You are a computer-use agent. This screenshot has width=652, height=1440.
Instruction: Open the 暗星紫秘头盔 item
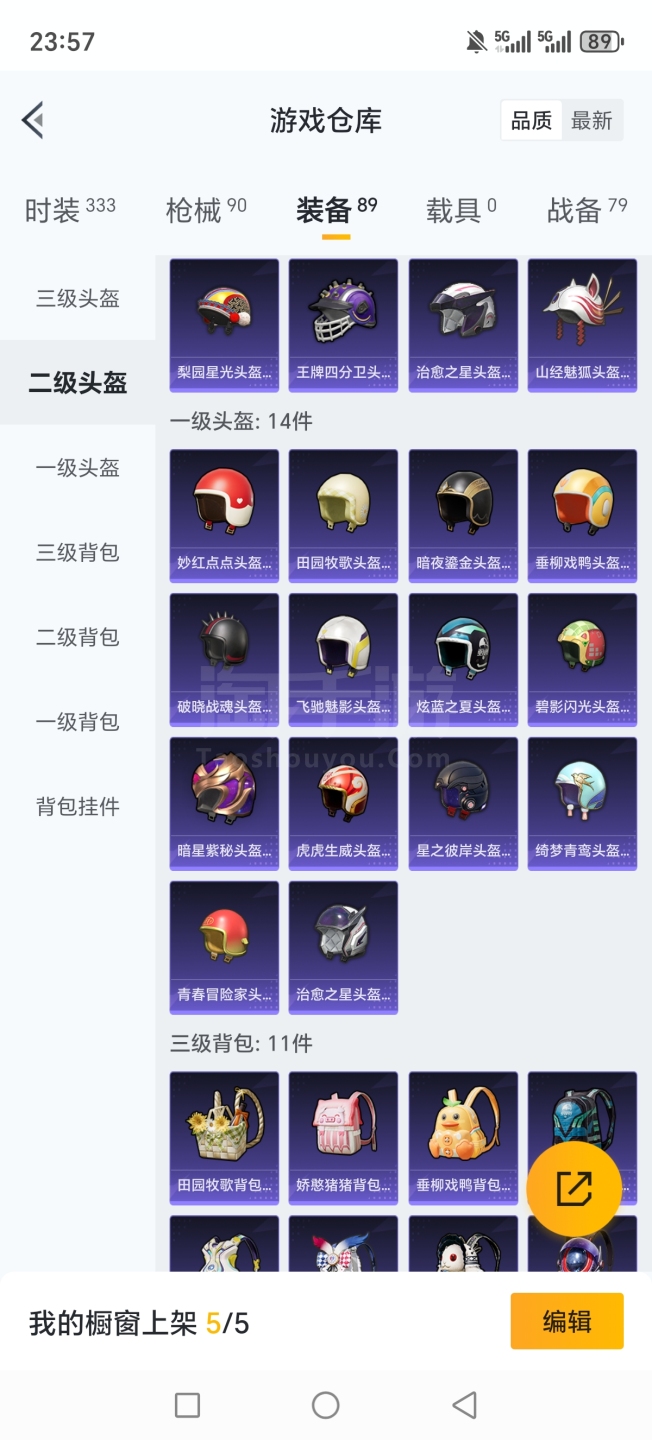224,802
